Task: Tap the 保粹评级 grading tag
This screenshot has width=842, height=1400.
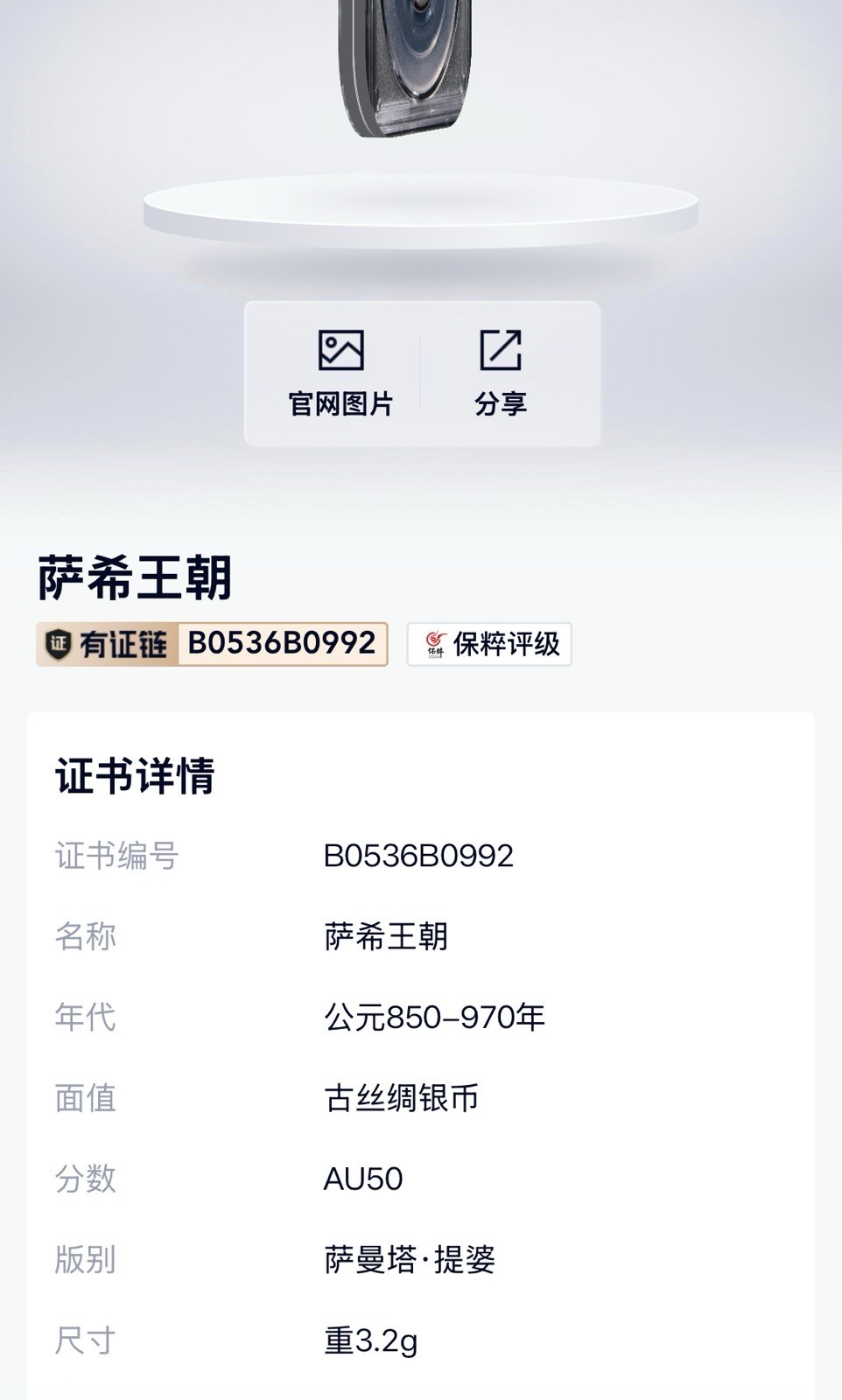Action: [489, 644]
